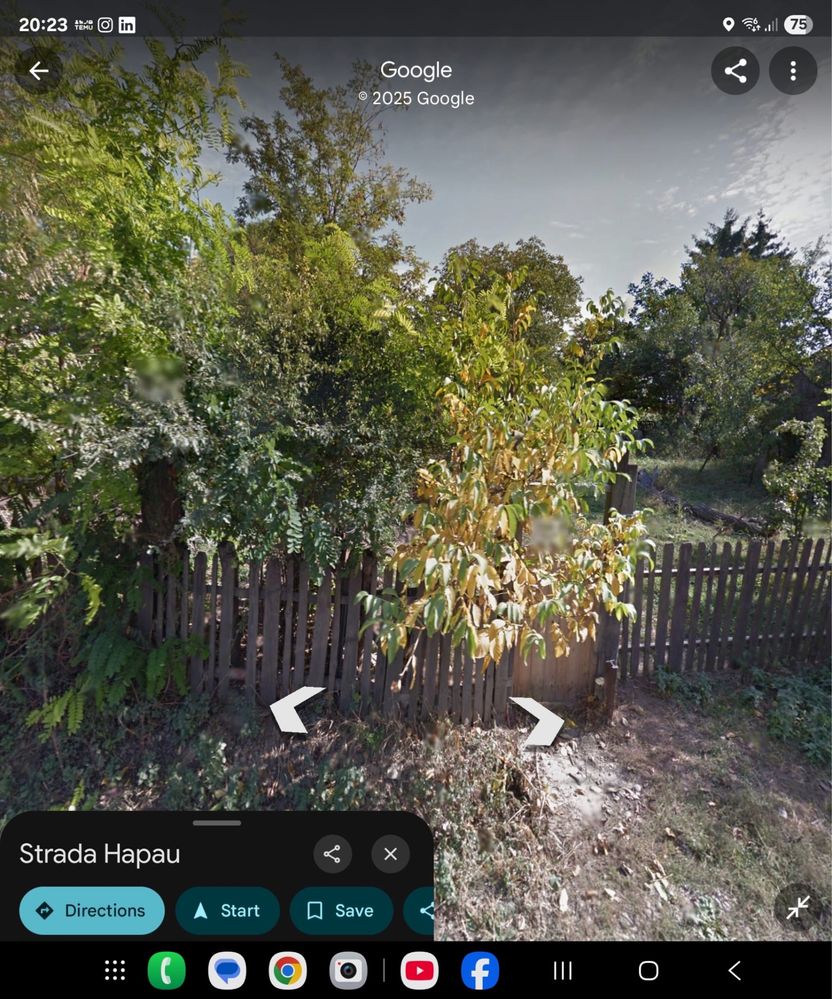Get Directions to Strada Hapau
832x999 pixels.
pyautogui.click(x=92, y=910)
